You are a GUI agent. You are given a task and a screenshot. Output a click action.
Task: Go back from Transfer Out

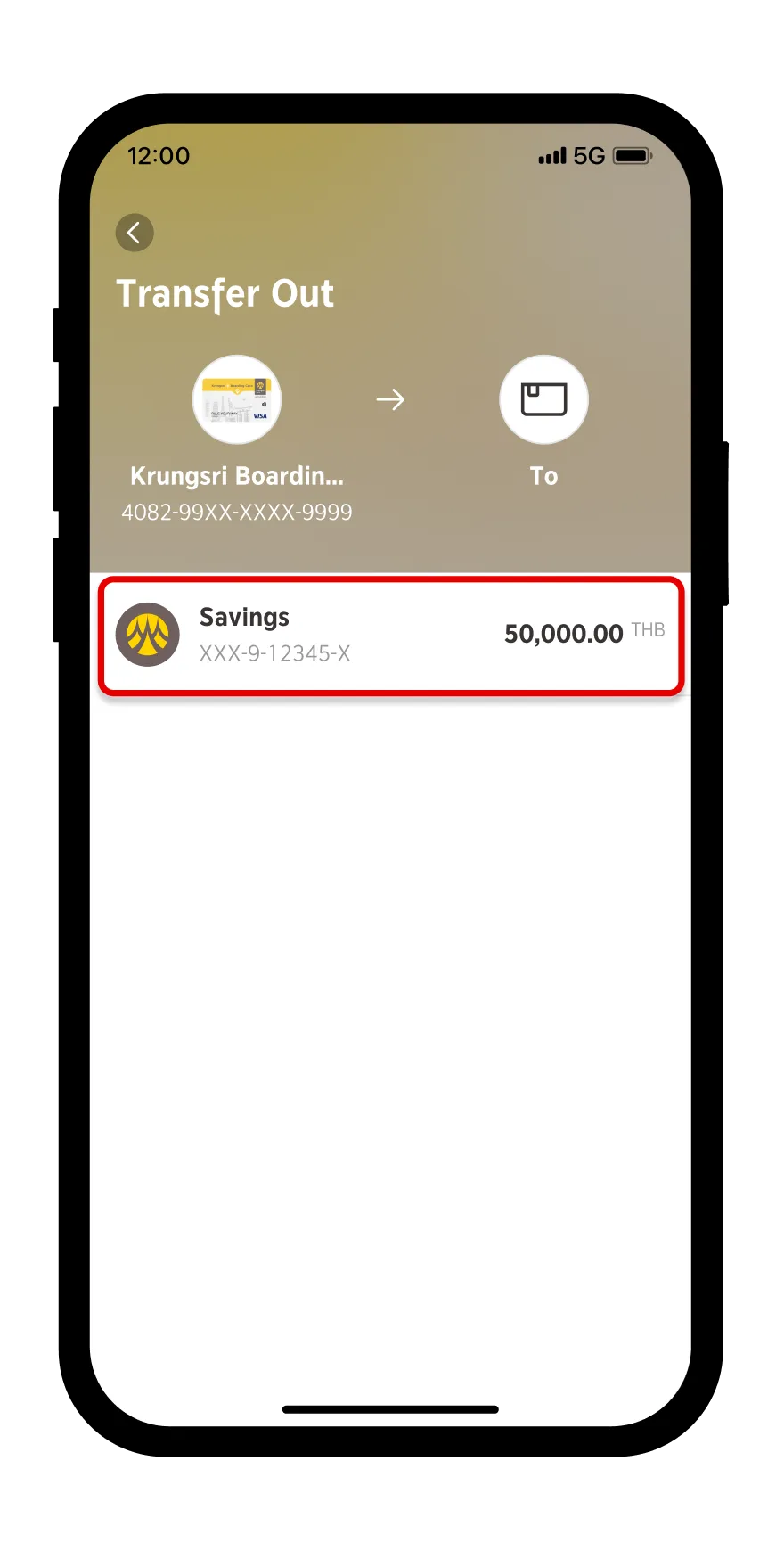click(x=135, y=234)
